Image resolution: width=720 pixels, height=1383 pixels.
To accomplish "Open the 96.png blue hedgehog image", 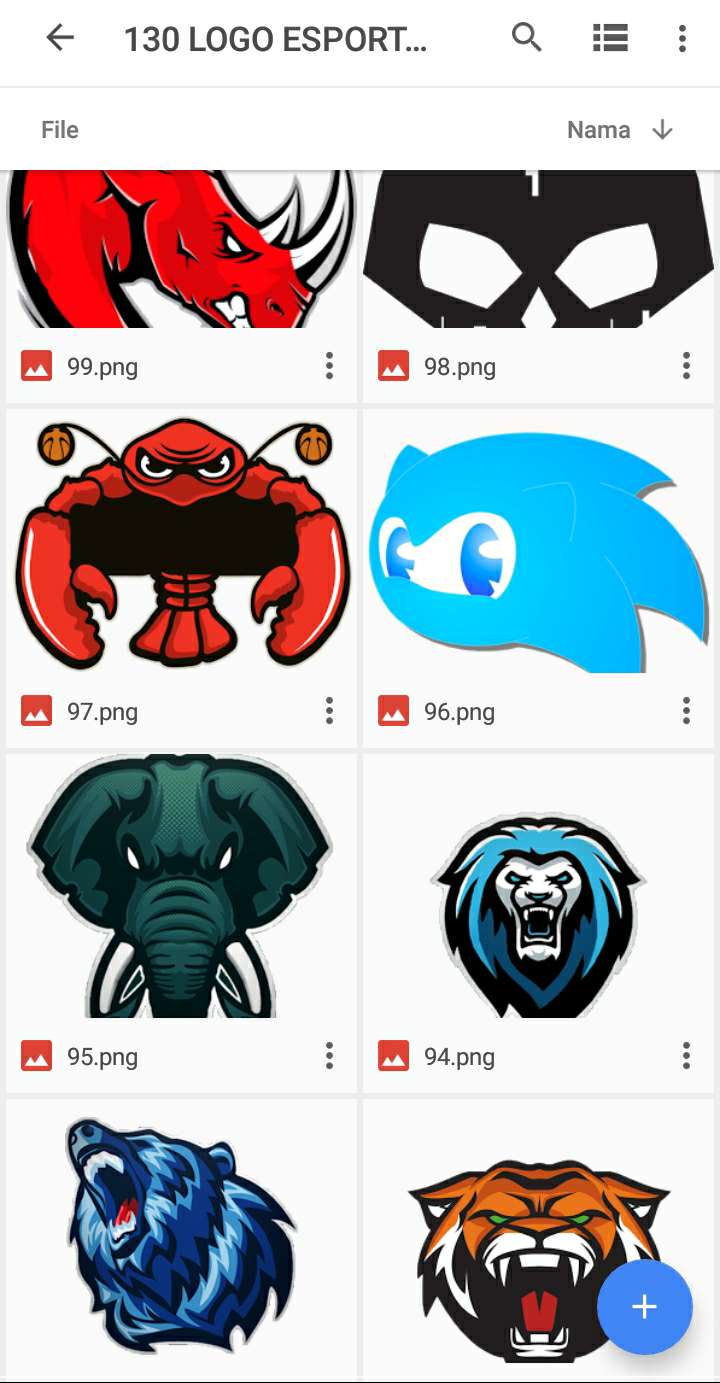I will 538,541.
